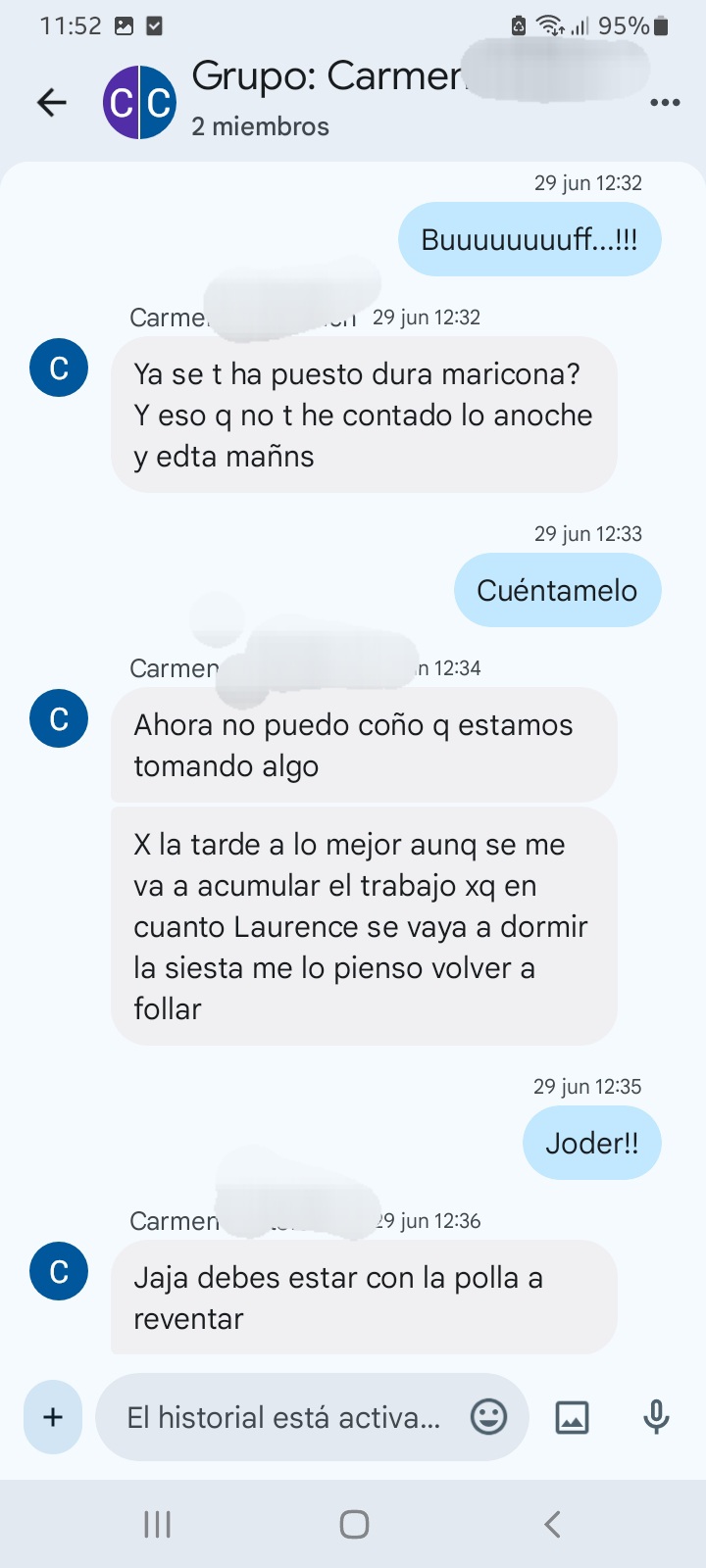Focus the message text field
The height and width of the screenshot is (1568, 706).
pos(284,1417)
